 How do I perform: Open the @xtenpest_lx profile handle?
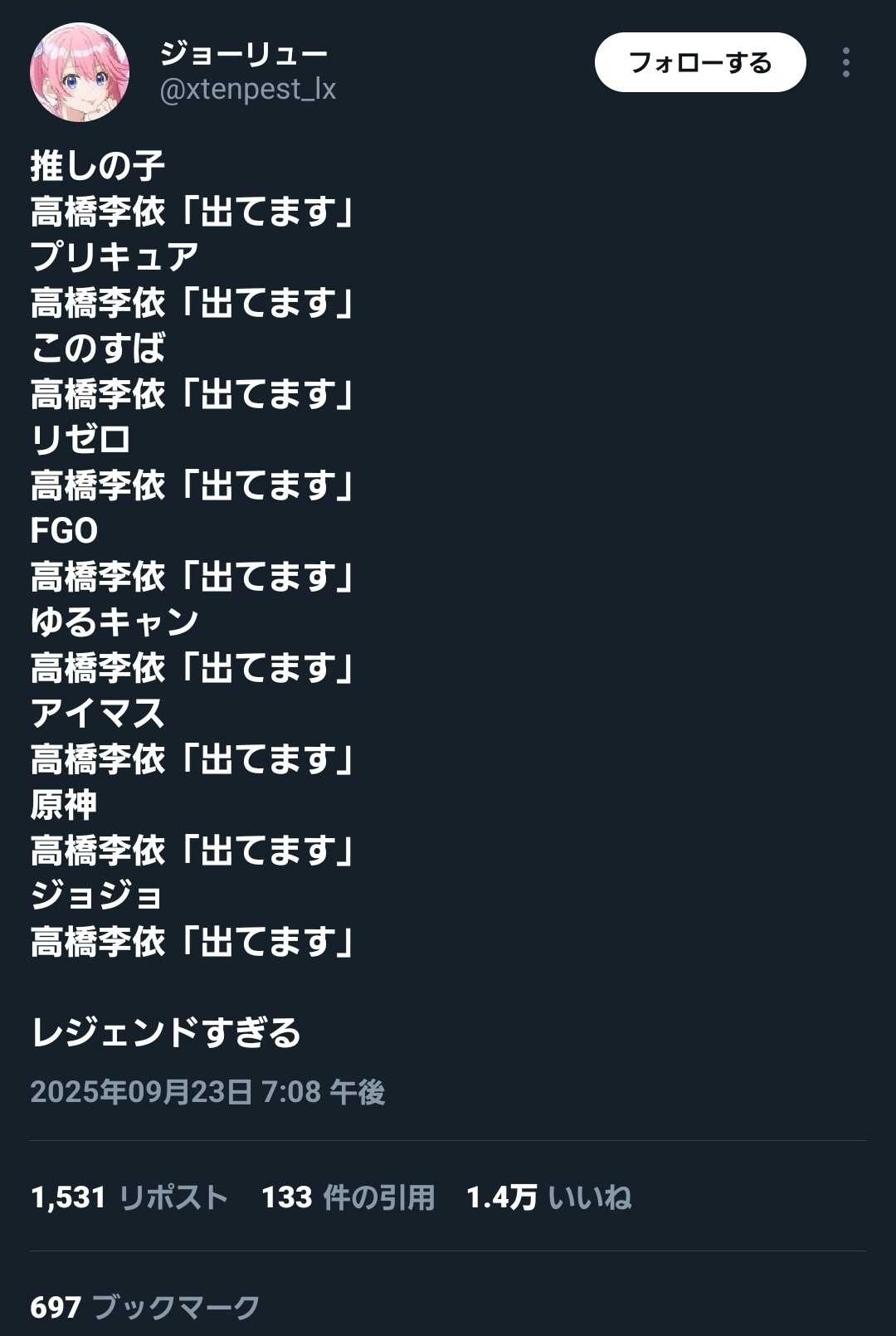click(247, 90)
